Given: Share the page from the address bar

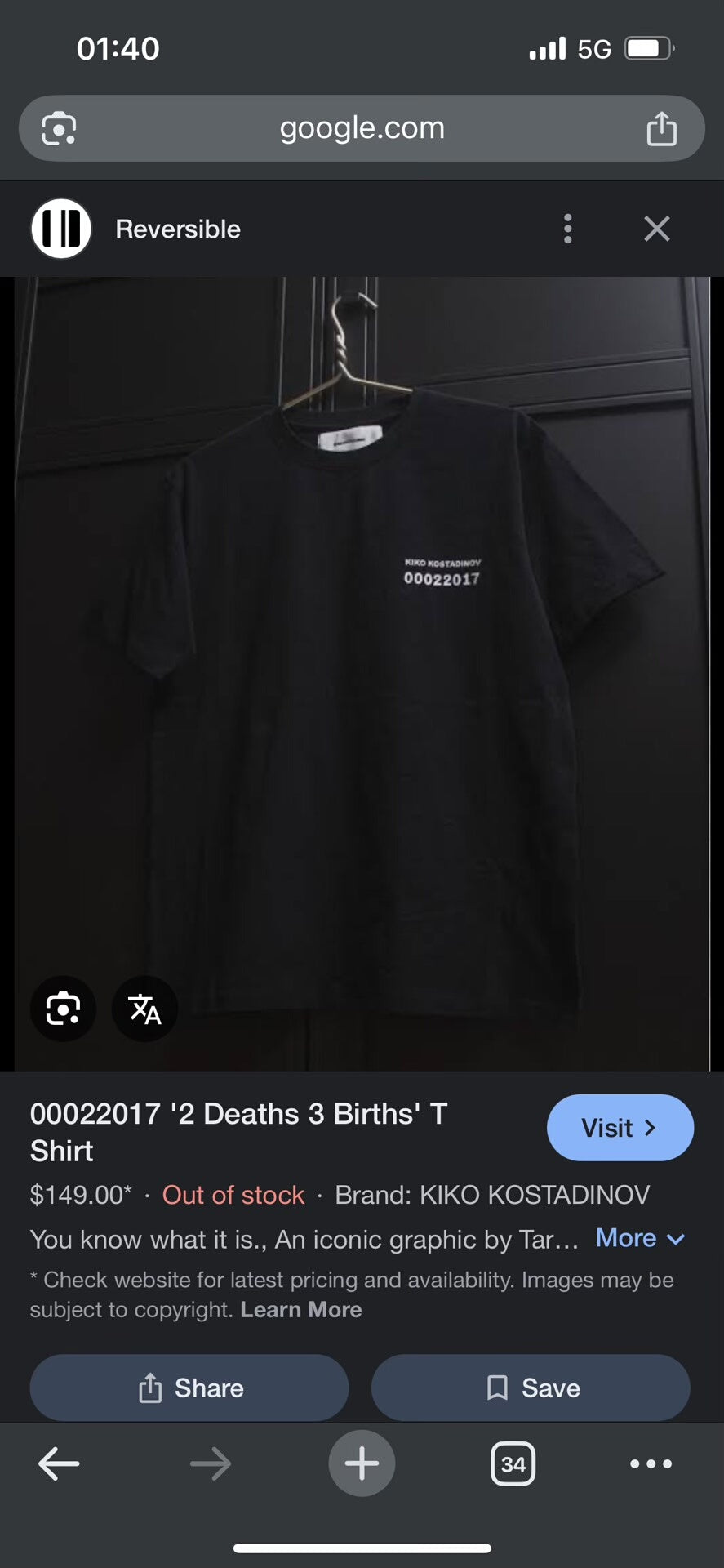Looking at the screenshot, I should [661, 129].
